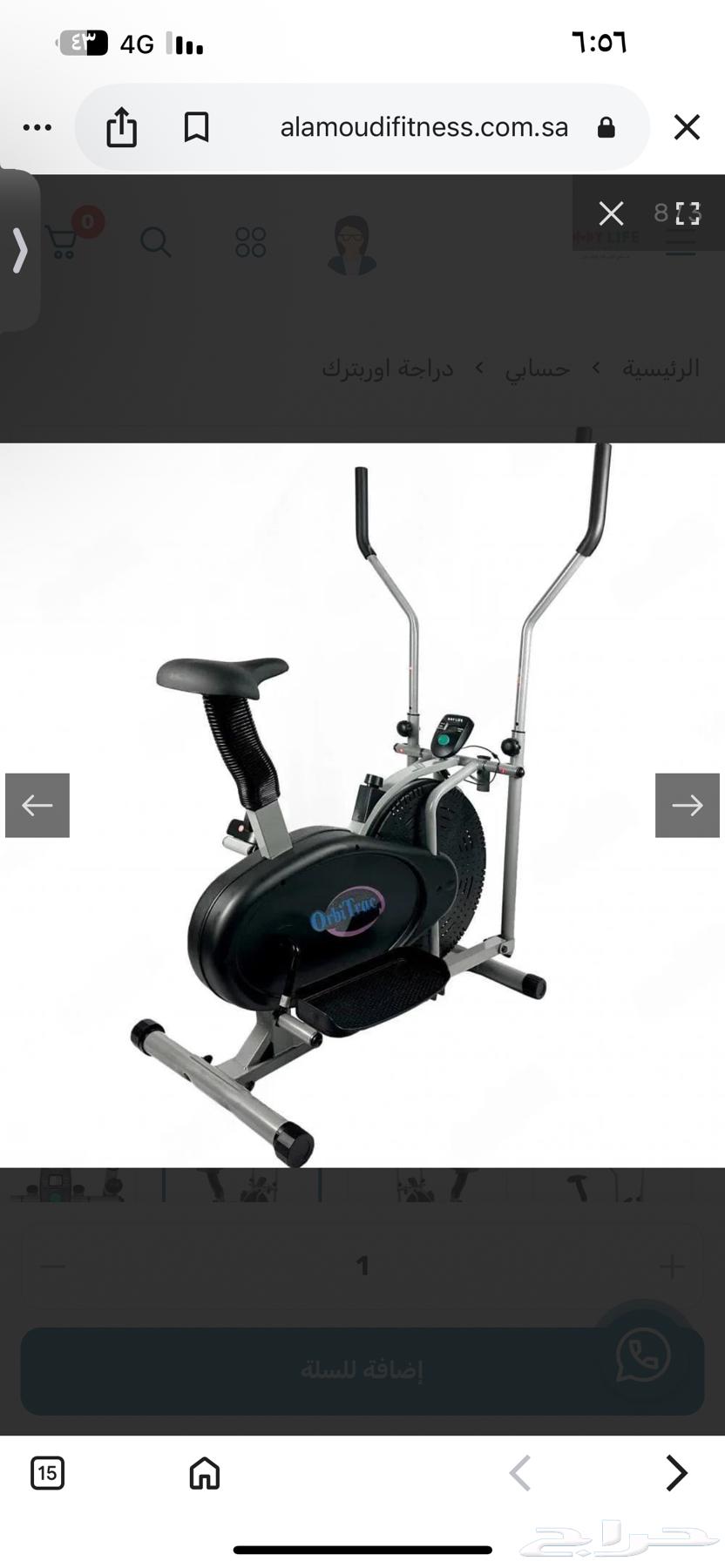
Task: Close the product image lightbox
Action: [x=611, y=213]
